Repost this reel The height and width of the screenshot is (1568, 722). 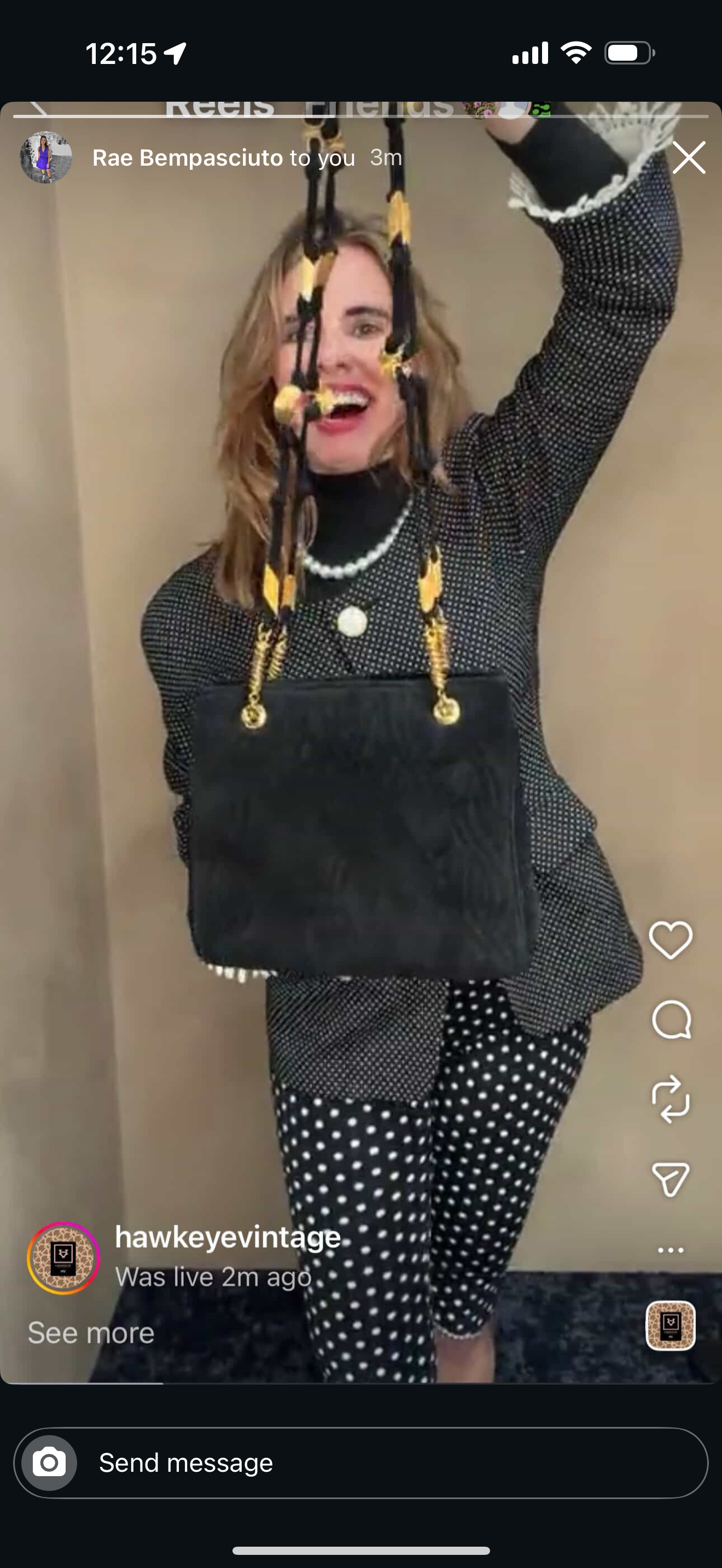point(670,1099)
